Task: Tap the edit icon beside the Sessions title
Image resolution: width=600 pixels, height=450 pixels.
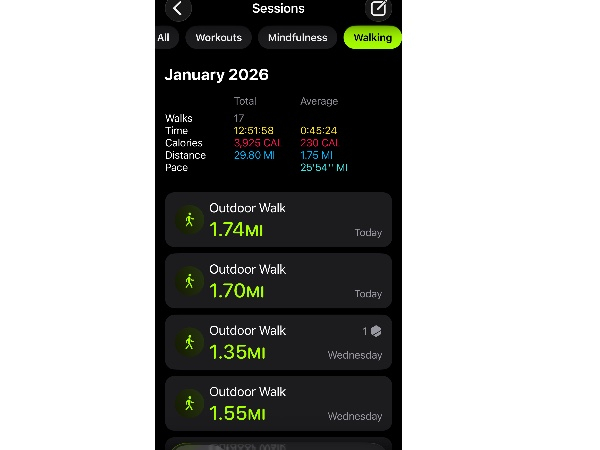Action: click(378, 9)
